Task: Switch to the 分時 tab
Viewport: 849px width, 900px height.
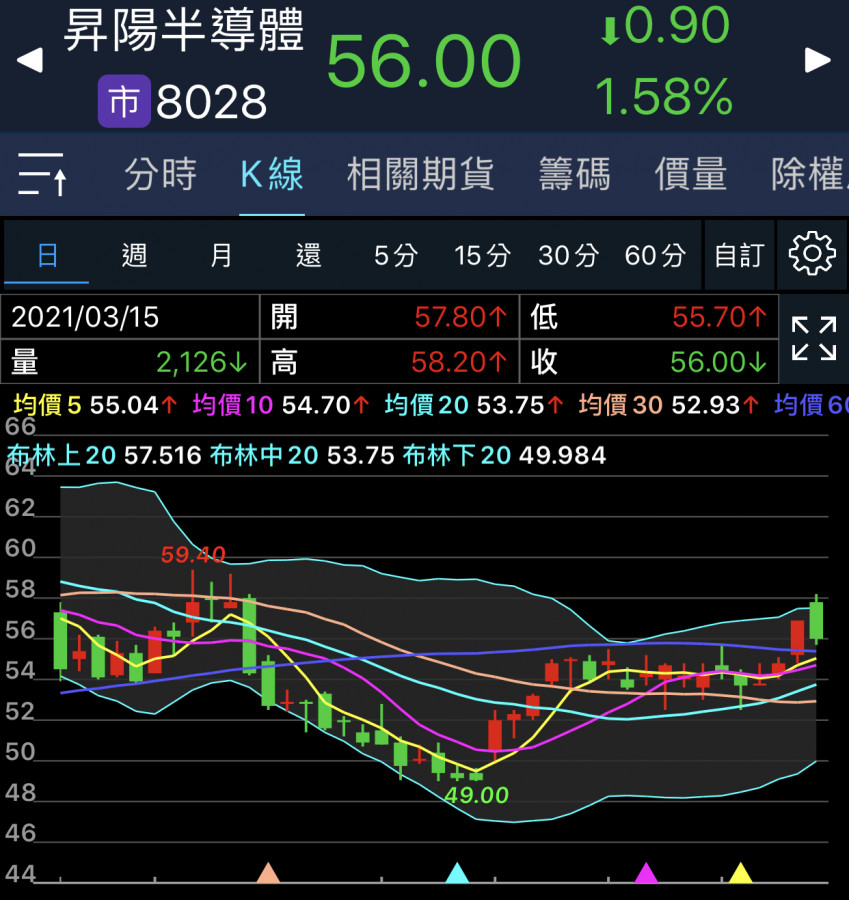Action: click(160, 175)
